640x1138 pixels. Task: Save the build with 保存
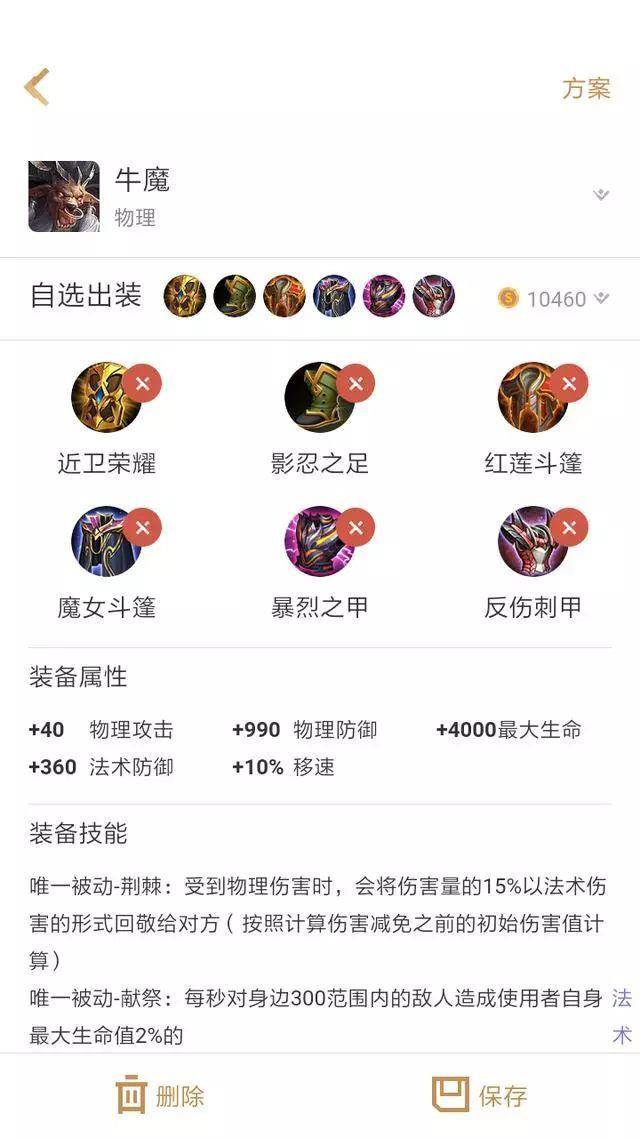[x=479, y=1095]
